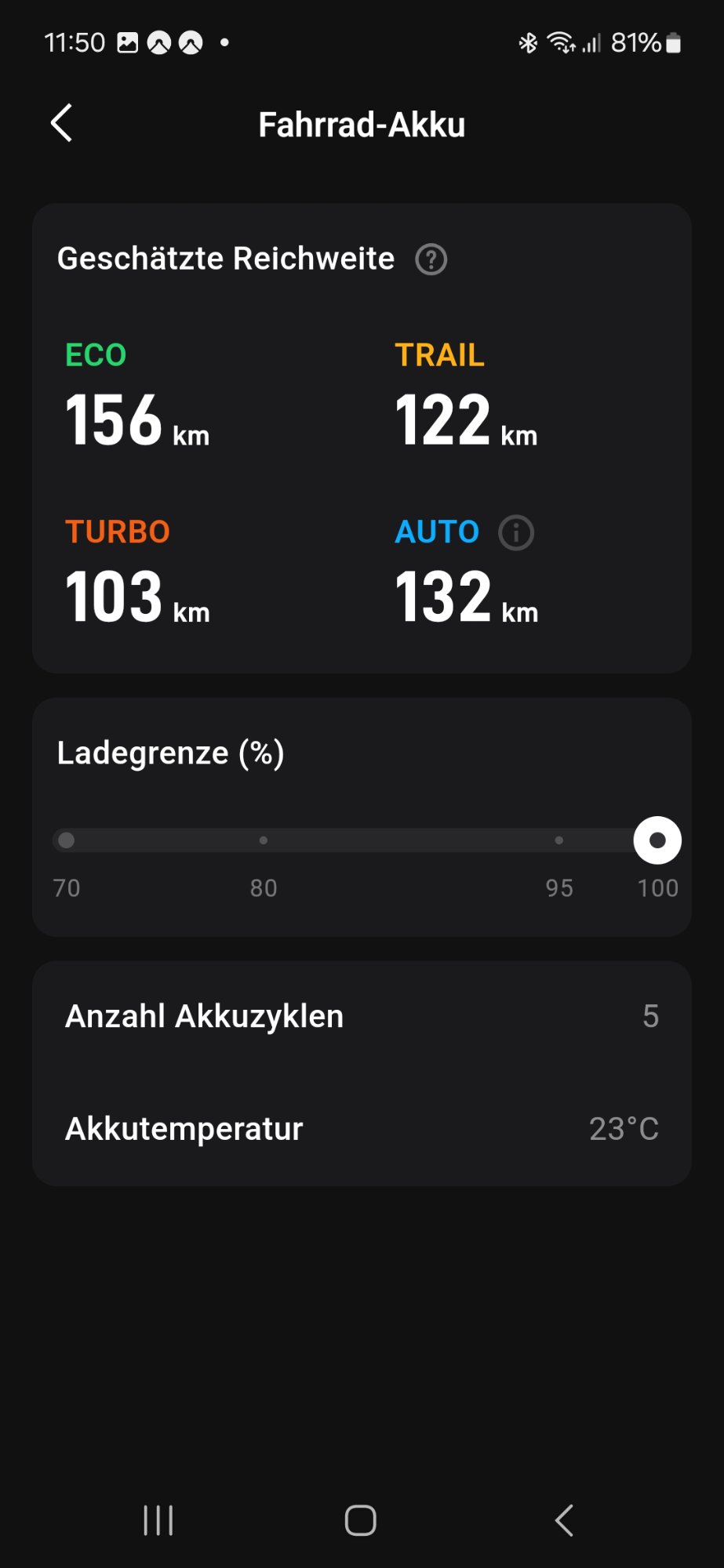This screenshot has width=724, height=1568.
Task: Go back from Fahrrad-Akku screen
Action: pyautogui.click(x=61, y=123)
